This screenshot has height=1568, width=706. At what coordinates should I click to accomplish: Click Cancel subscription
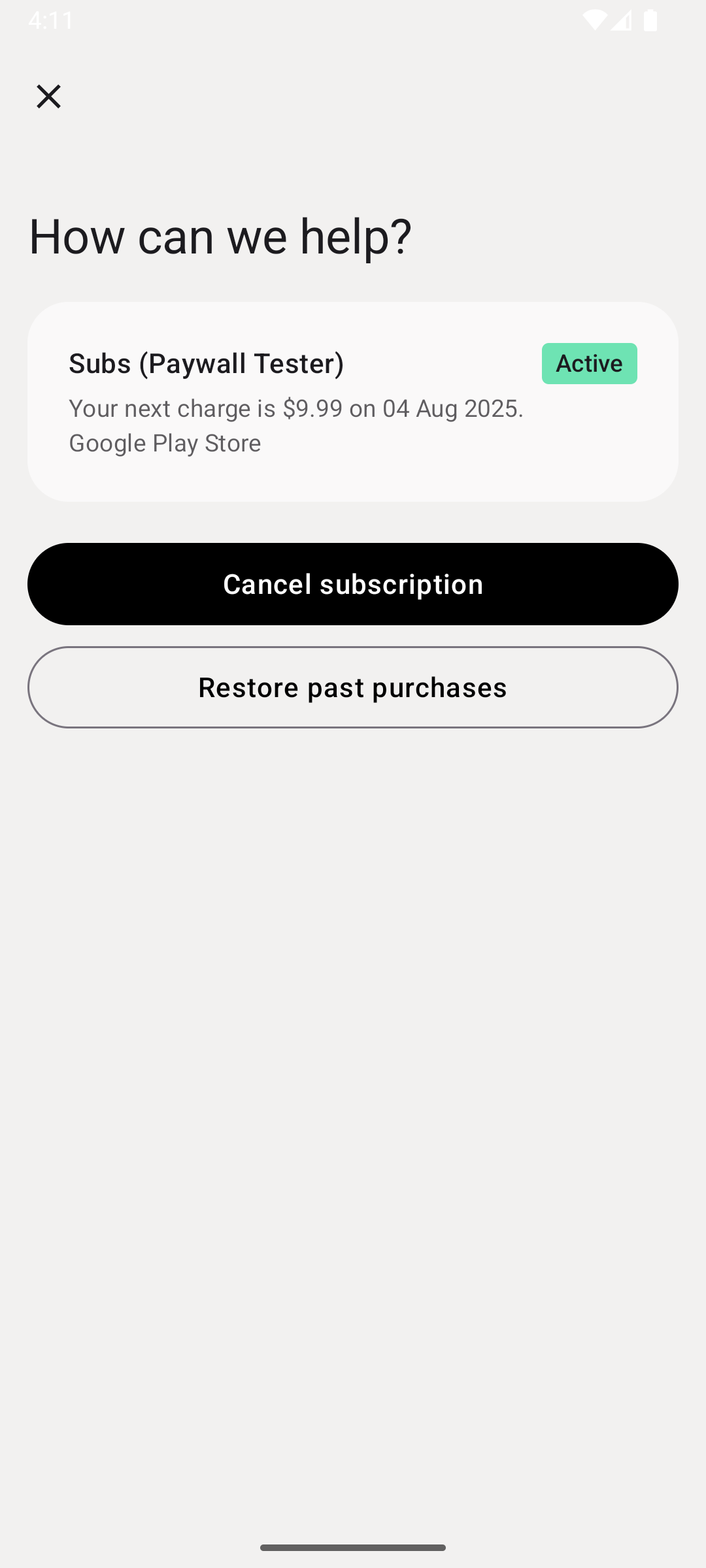[x=353, y=583]
